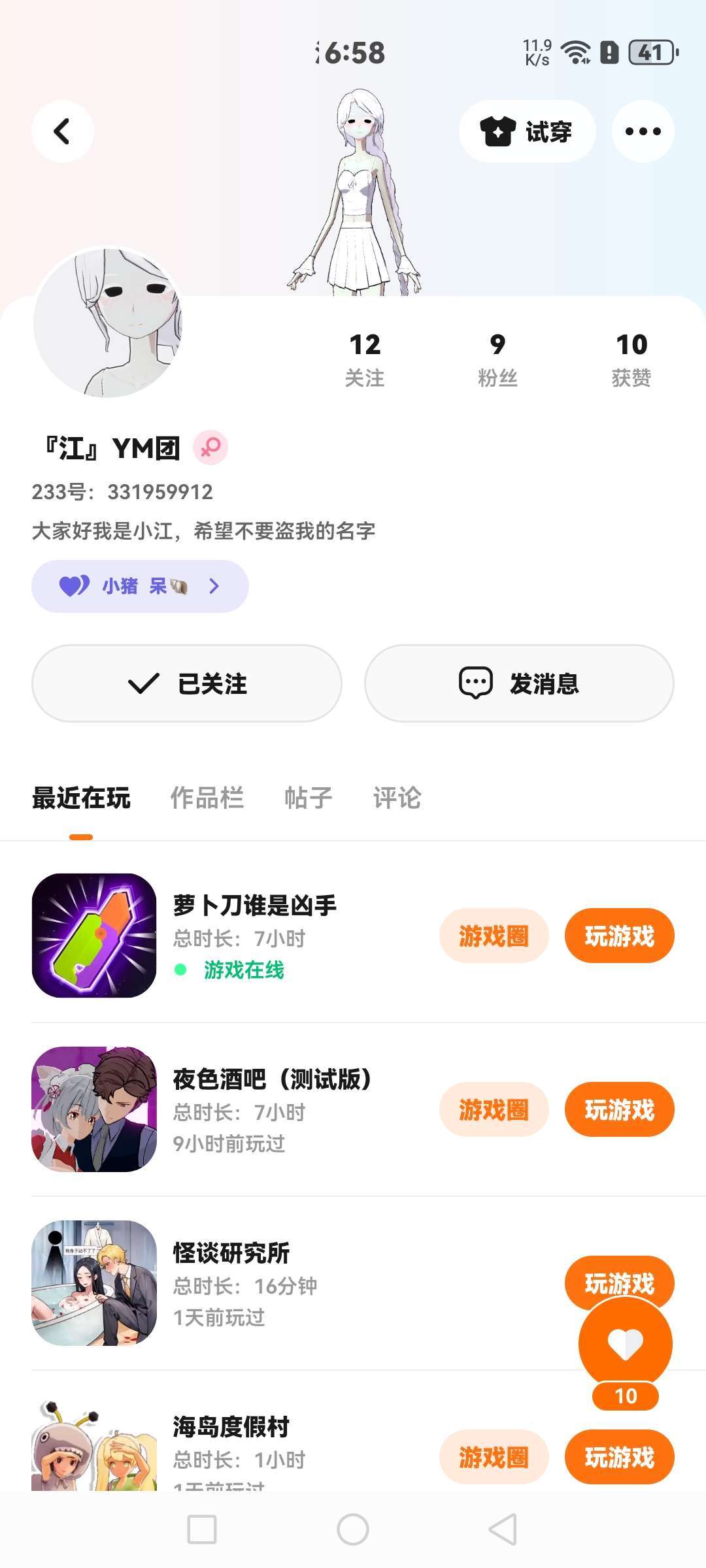
Task: Open the three-dot overflow menu
Action: 643,131
